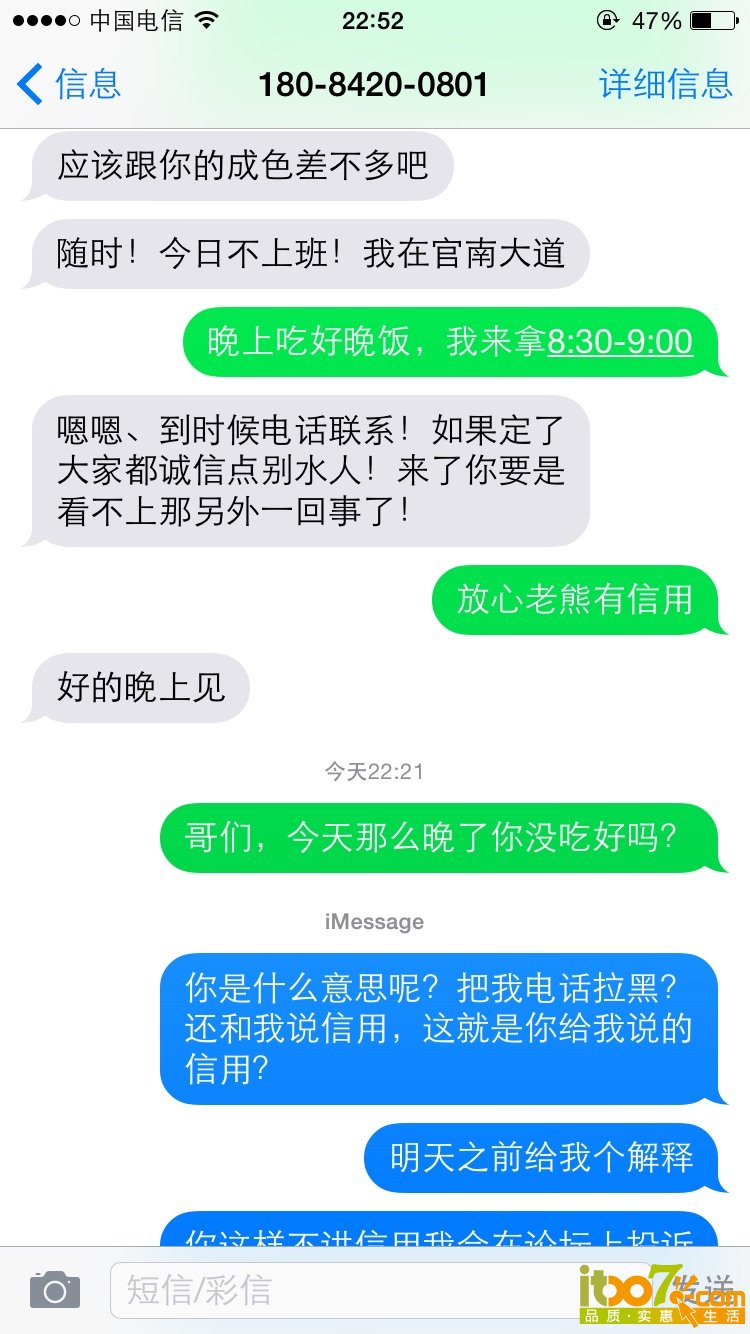Go back to the 信息 list

point(68,84)
